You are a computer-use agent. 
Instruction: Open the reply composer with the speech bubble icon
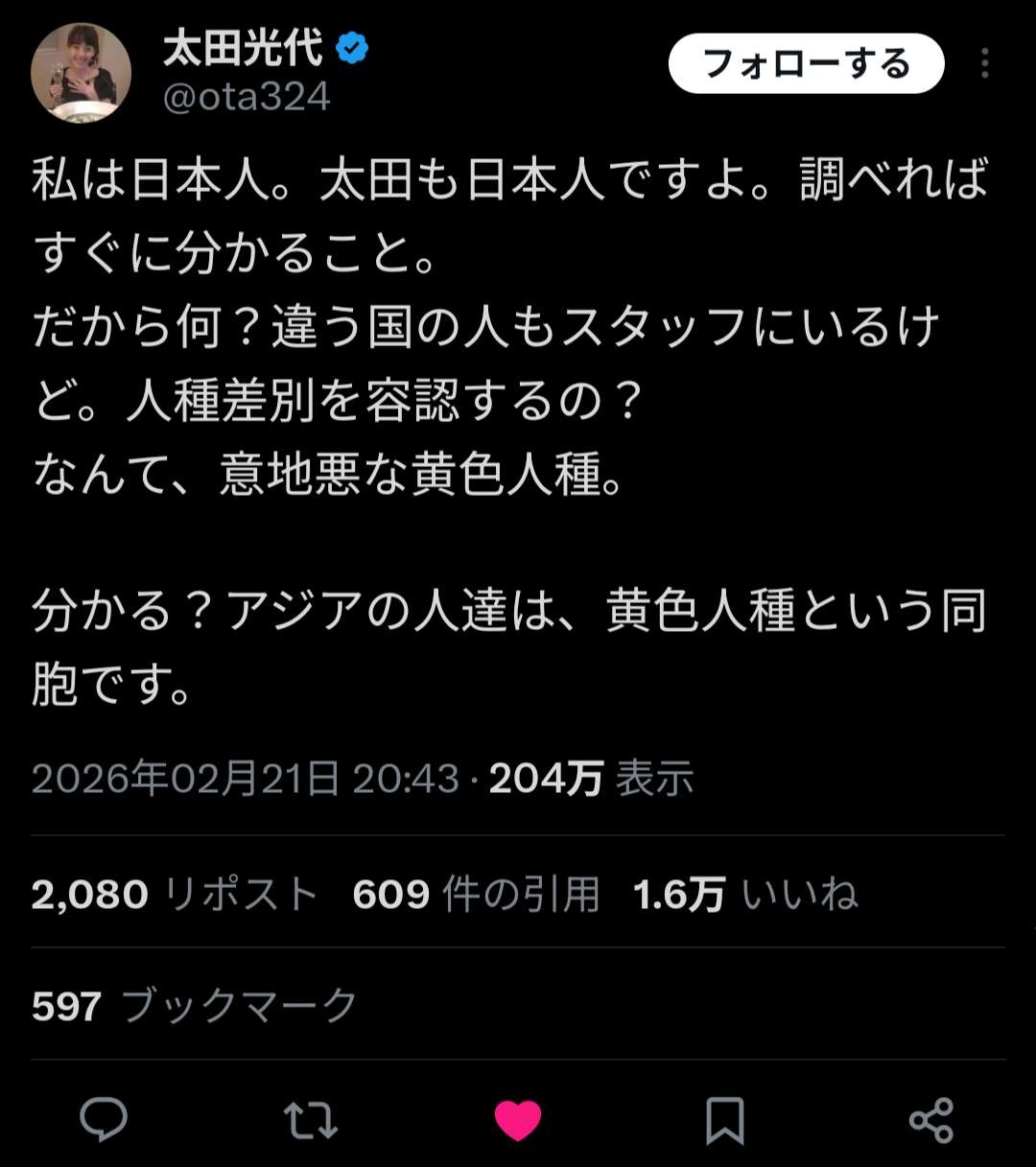point(105,1117)
